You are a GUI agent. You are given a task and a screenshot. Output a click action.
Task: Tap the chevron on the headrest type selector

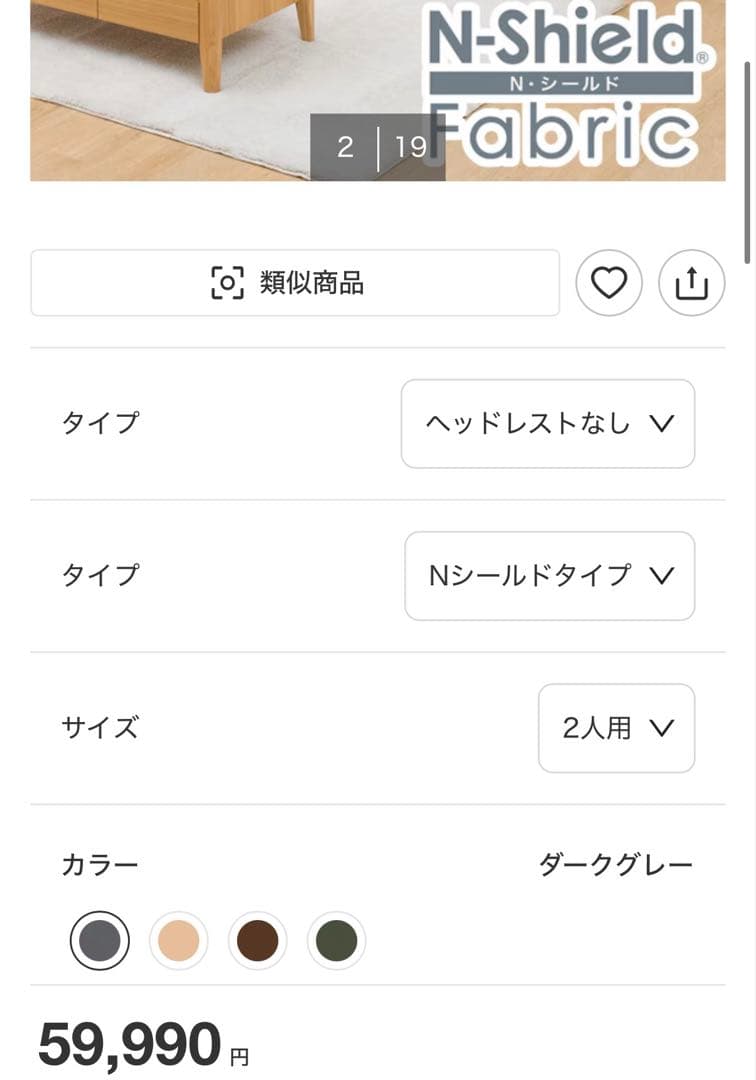(660, 424)
